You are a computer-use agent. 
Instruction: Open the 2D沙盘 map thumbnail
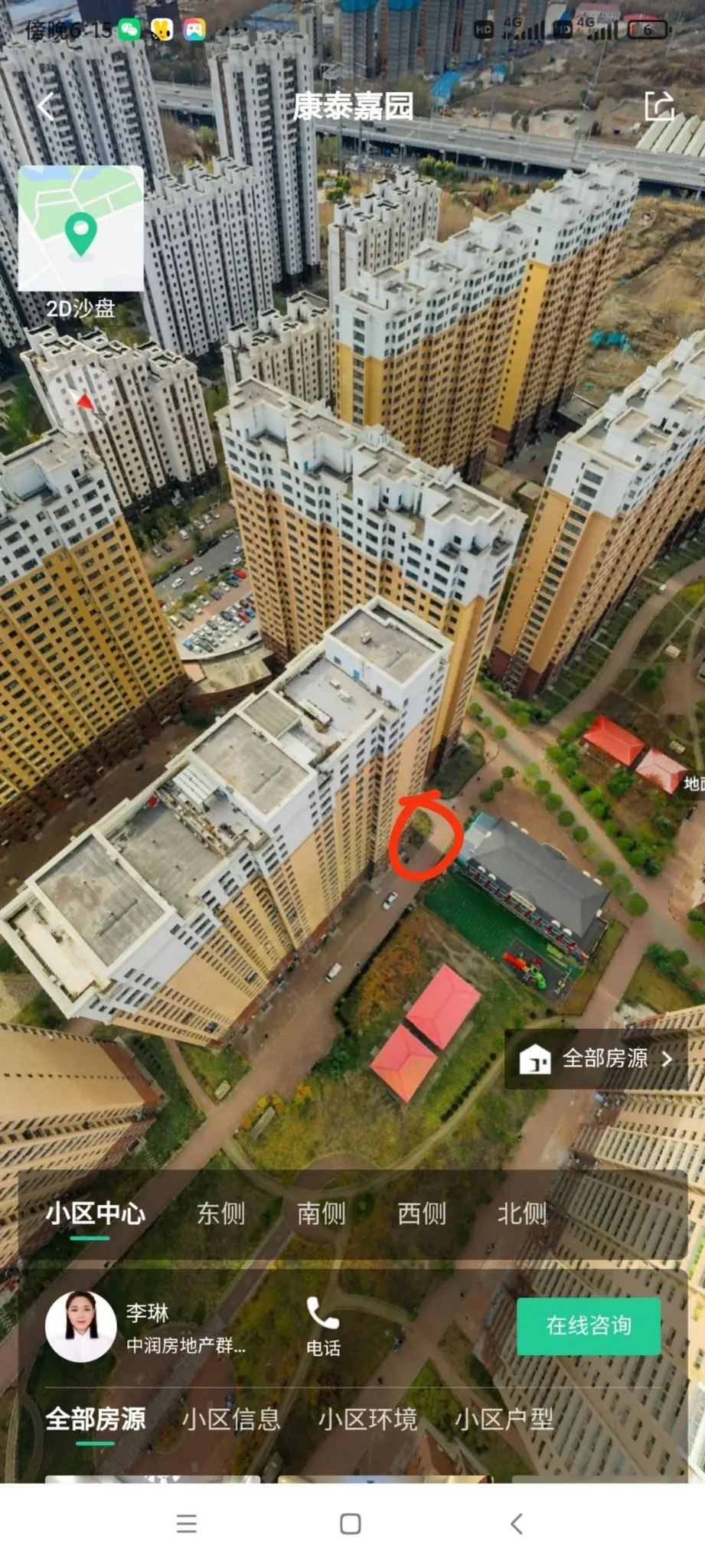(81, 229)
